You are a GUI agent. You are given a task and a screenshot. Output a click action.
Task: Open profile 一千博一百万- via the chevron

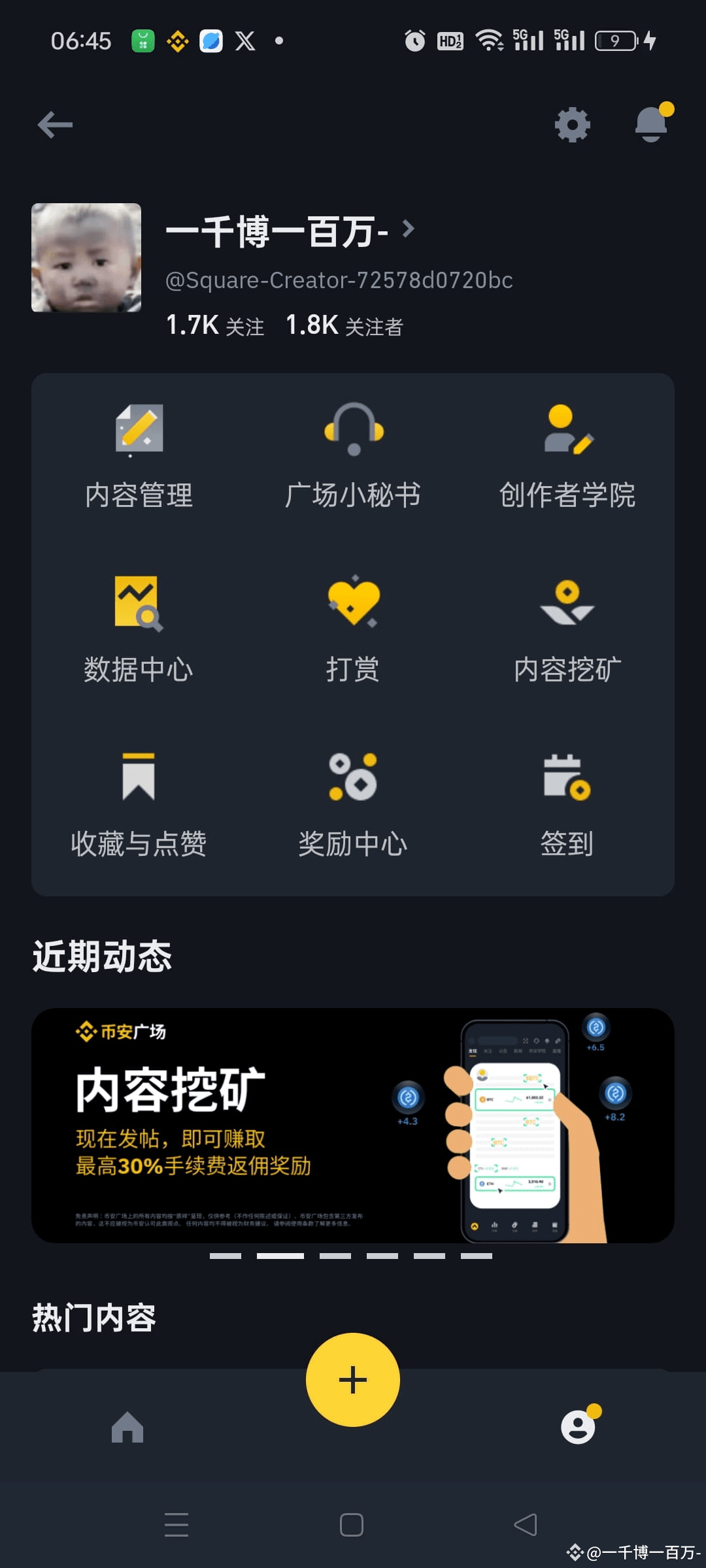coord(409,229)
